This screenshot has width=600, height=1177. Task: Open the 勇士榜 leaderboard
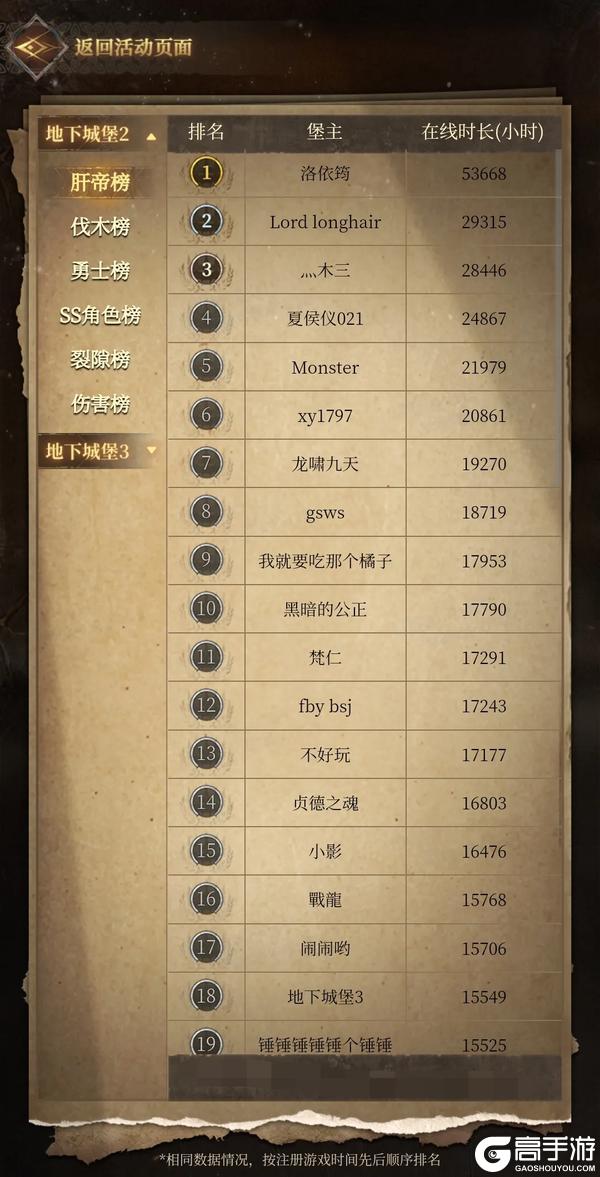tap(100, 271)
